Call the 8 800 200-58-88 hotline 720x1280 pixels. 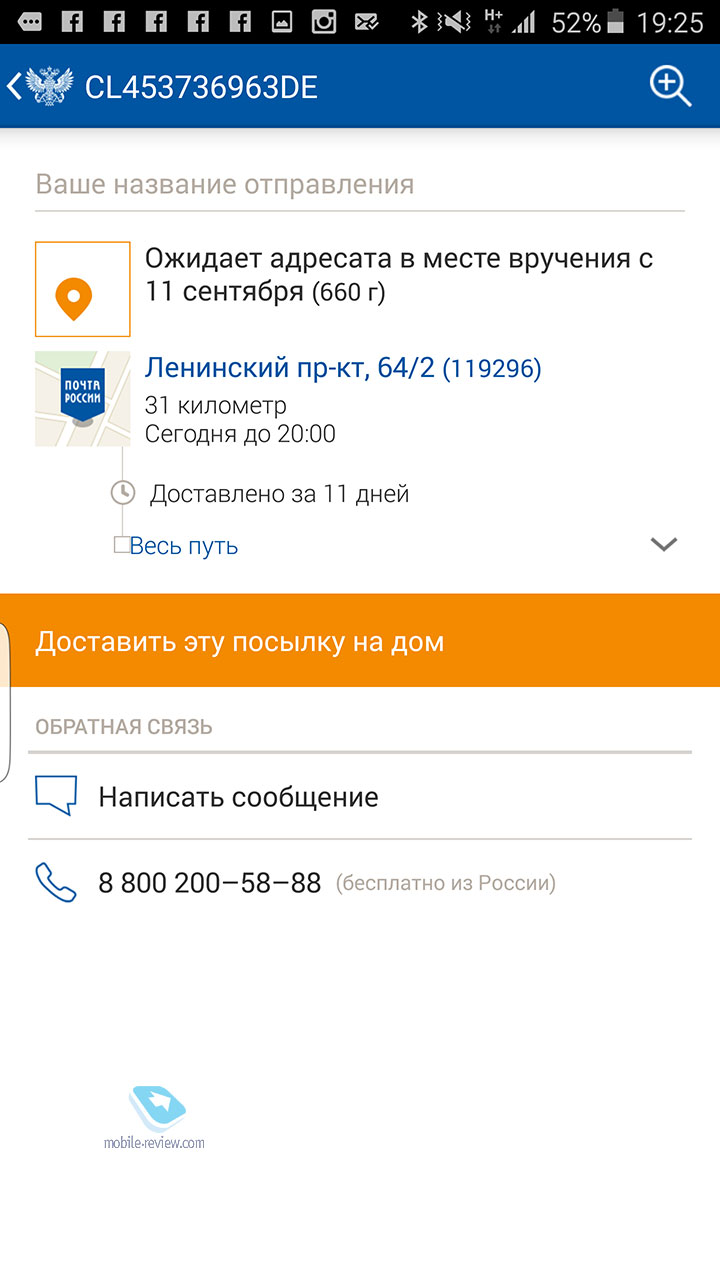pyautogui.click(x=360, y=883)
